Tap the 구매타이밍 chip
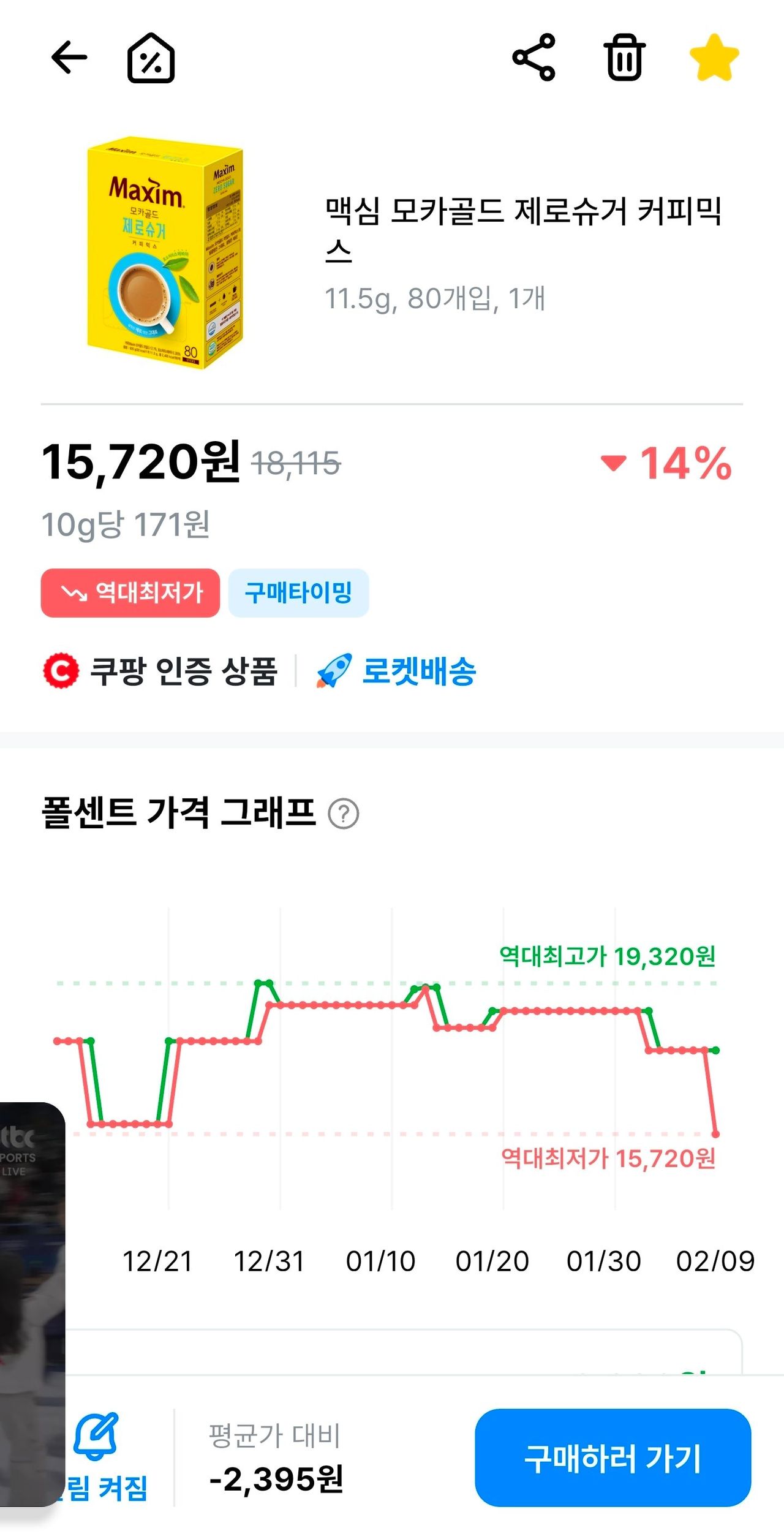The width and height of the screenshot is (784, 1539). tap(298, 592)
